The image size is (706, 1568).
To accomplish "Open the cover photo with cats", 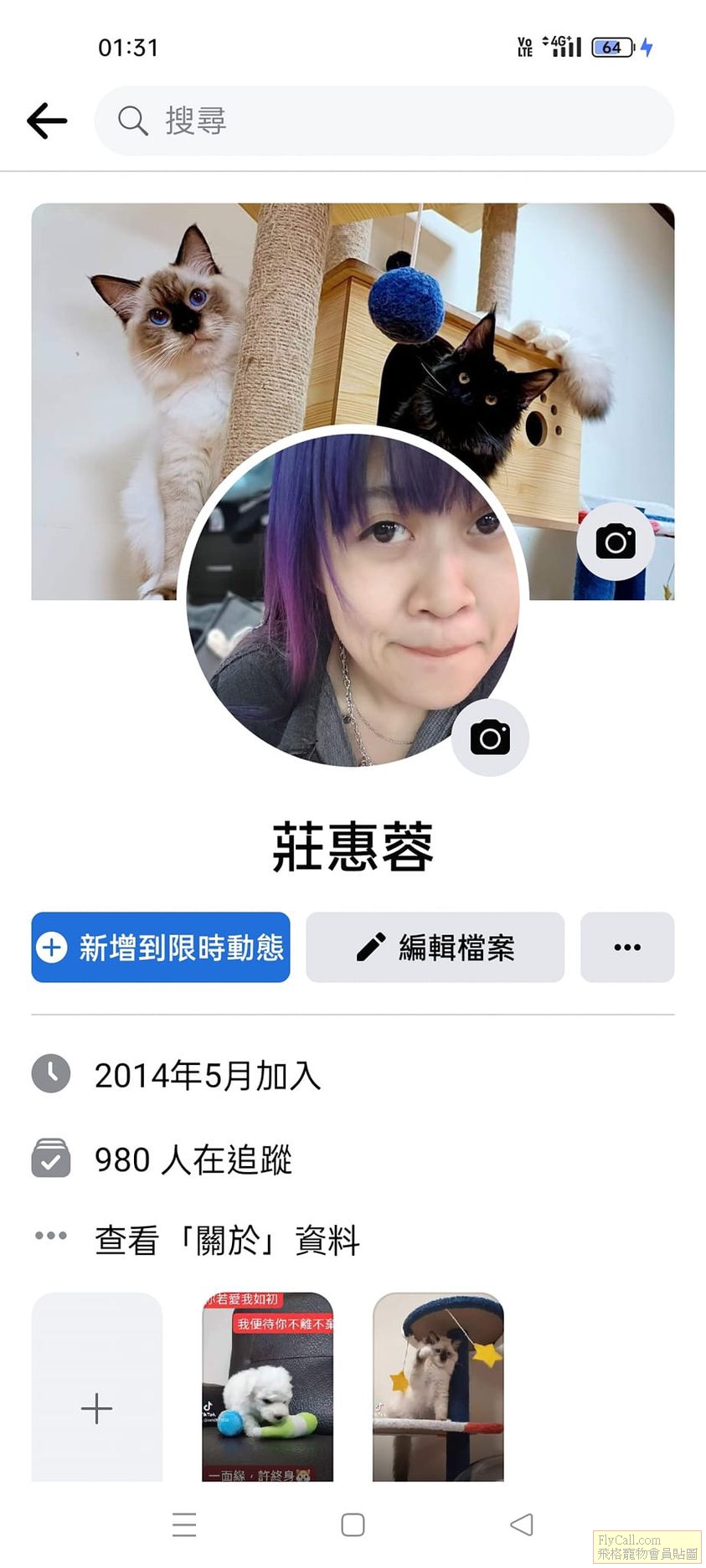I will coord(352,318).
